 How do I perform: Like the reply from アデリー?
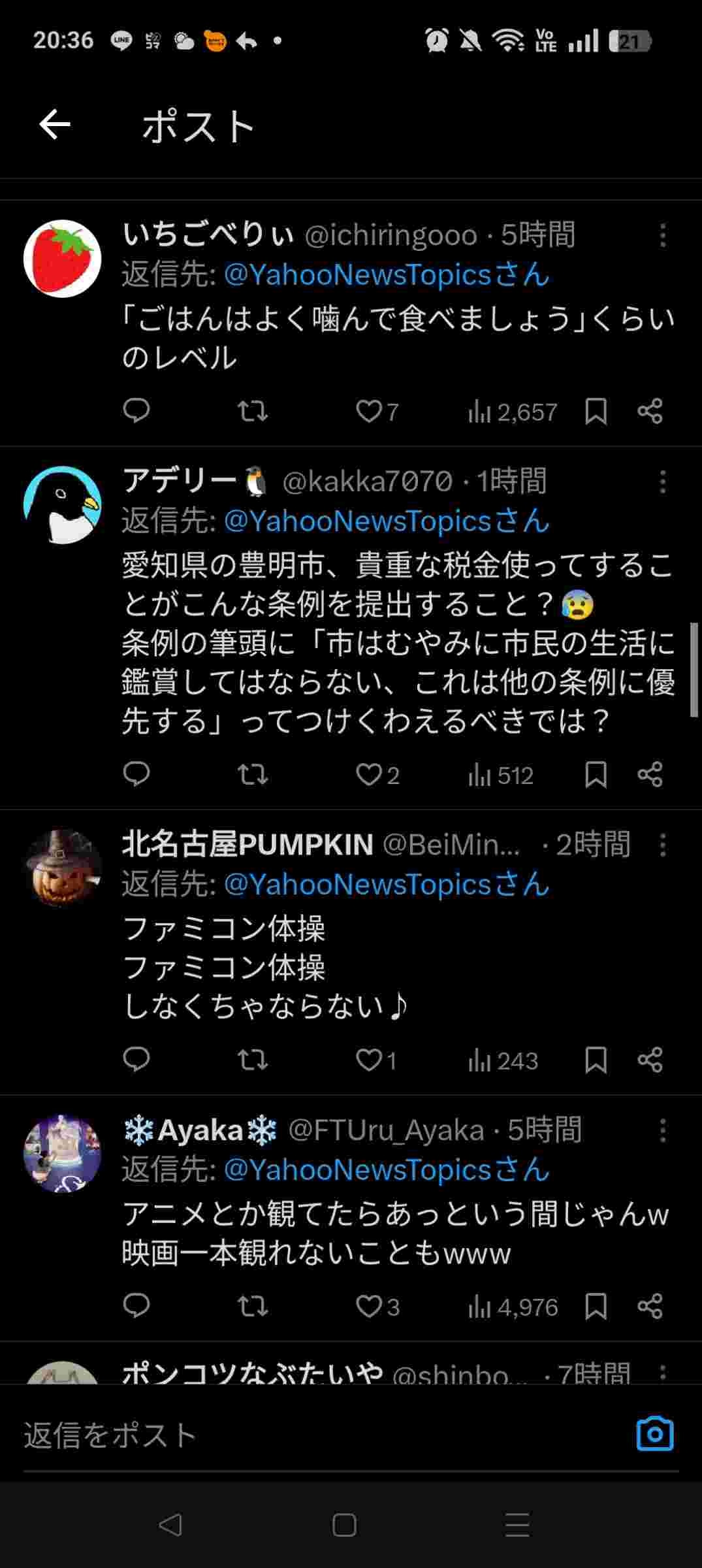click(369, 775)
